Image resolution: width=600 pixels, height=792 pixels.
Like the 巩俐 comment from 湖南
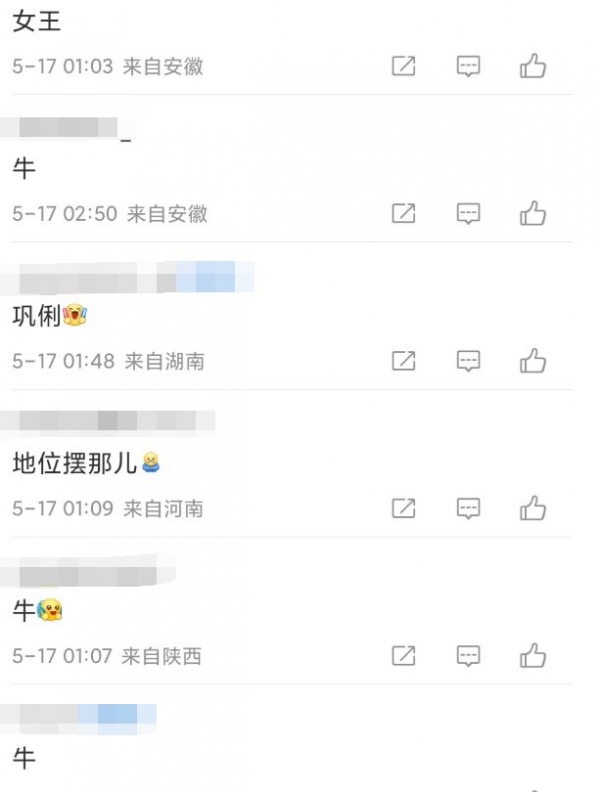[533, 360]
